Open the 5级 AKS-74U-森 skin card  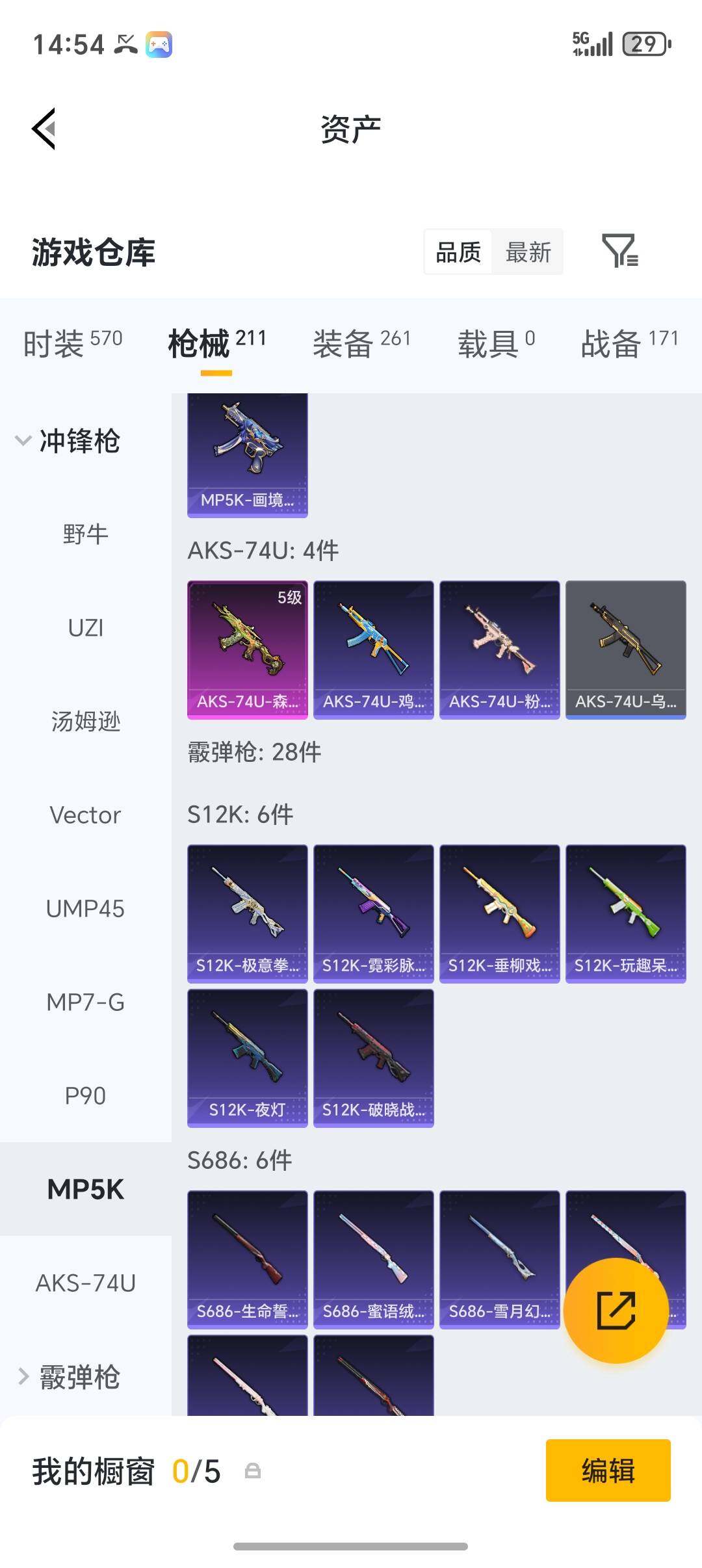(248, 650)
